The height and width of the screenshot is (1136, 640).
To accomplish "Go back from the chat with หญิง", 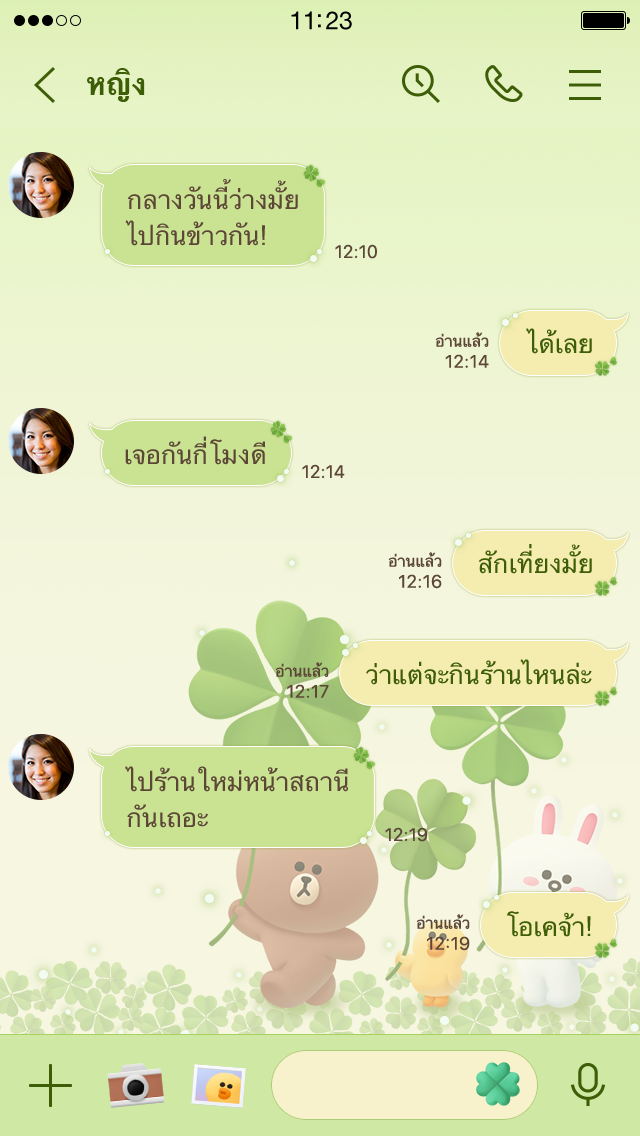I will 45,86.
